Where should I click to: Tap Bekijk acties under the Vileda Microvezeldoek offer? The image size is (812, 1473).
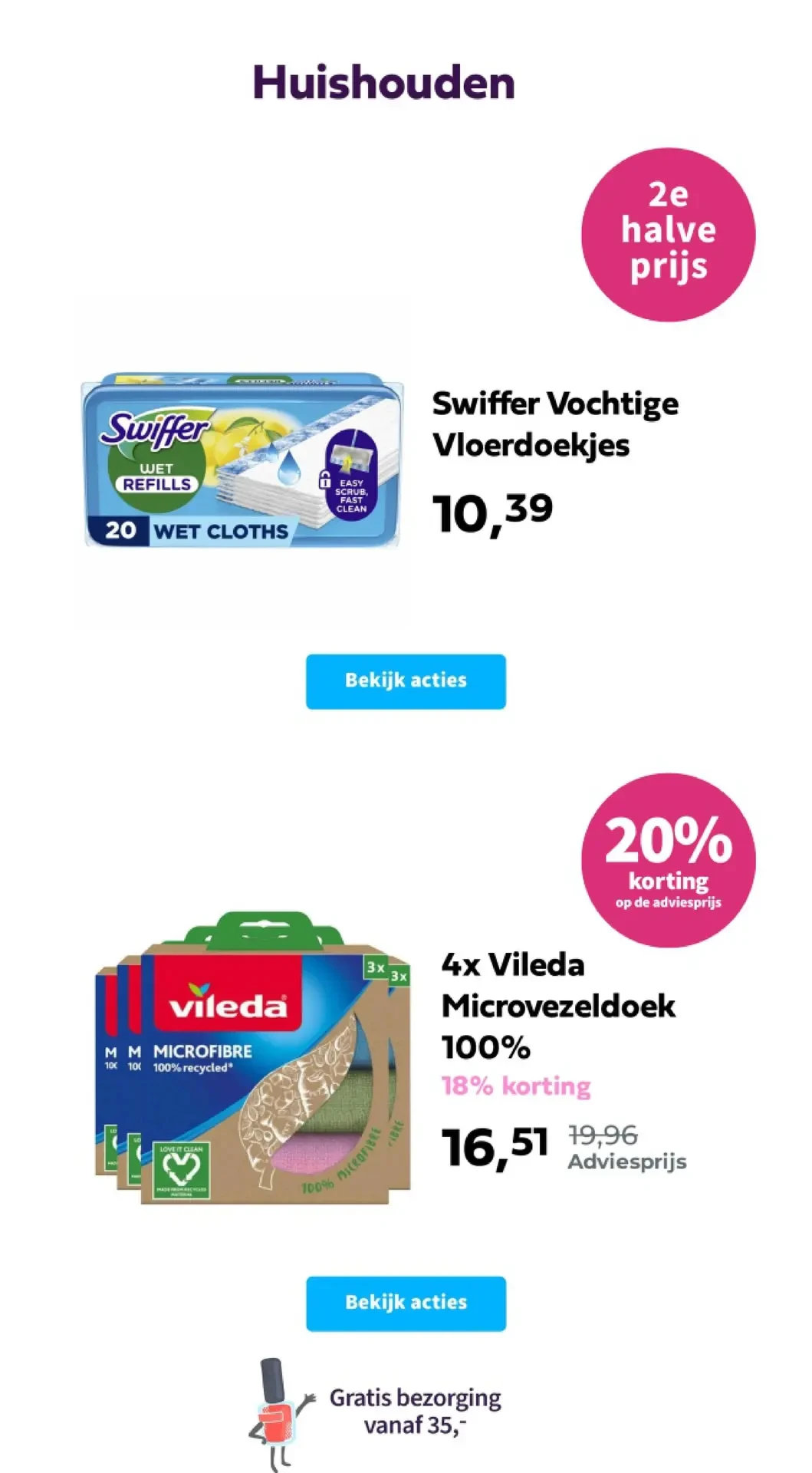coord(406,1303)
